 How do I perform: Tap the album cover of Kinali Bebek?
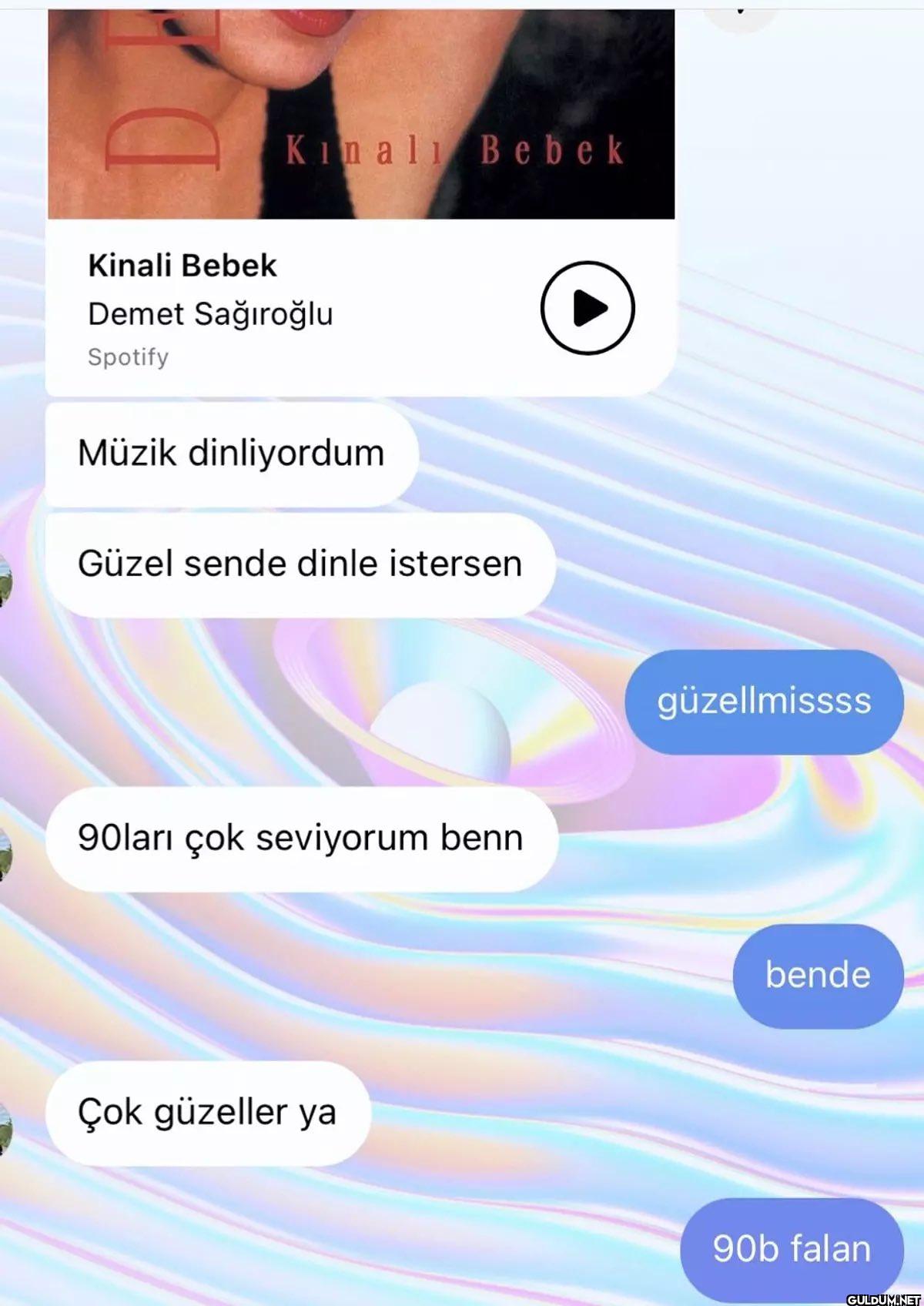[362, 108]
